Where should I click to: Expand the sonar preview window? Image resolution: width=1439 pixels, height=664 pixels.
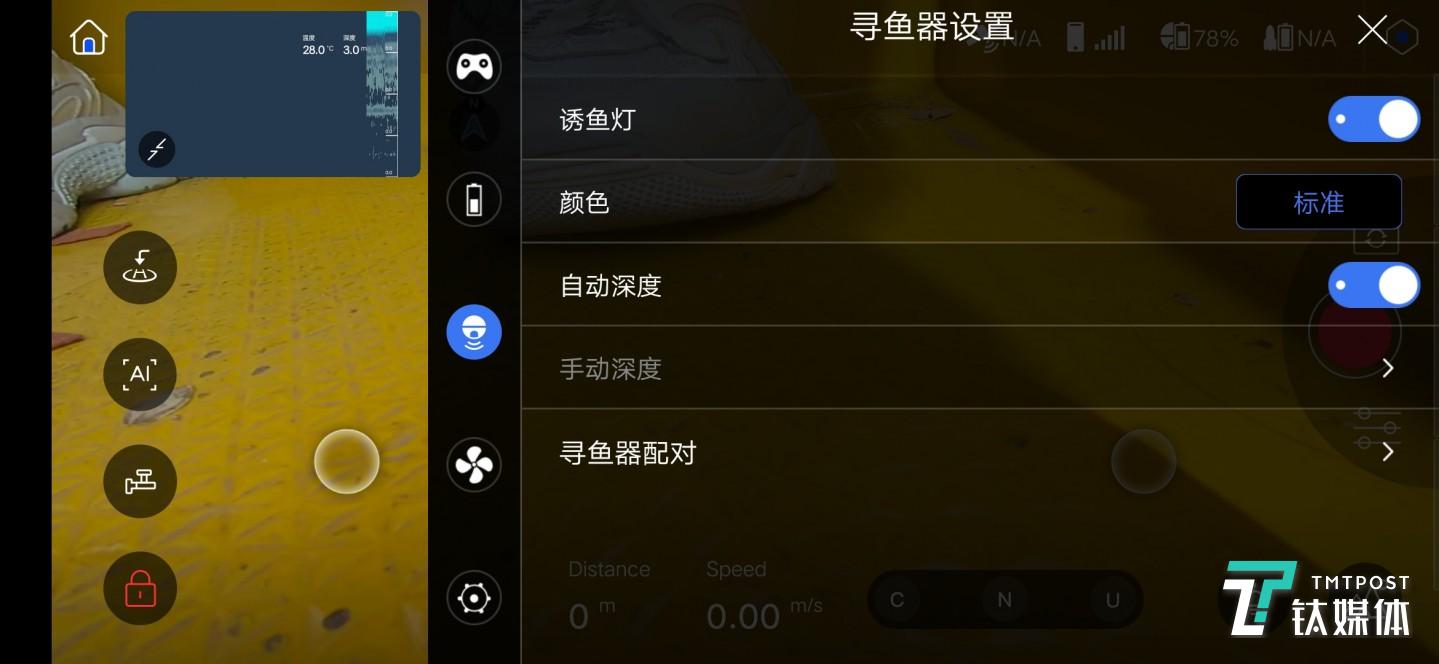(x=157, y=151)
